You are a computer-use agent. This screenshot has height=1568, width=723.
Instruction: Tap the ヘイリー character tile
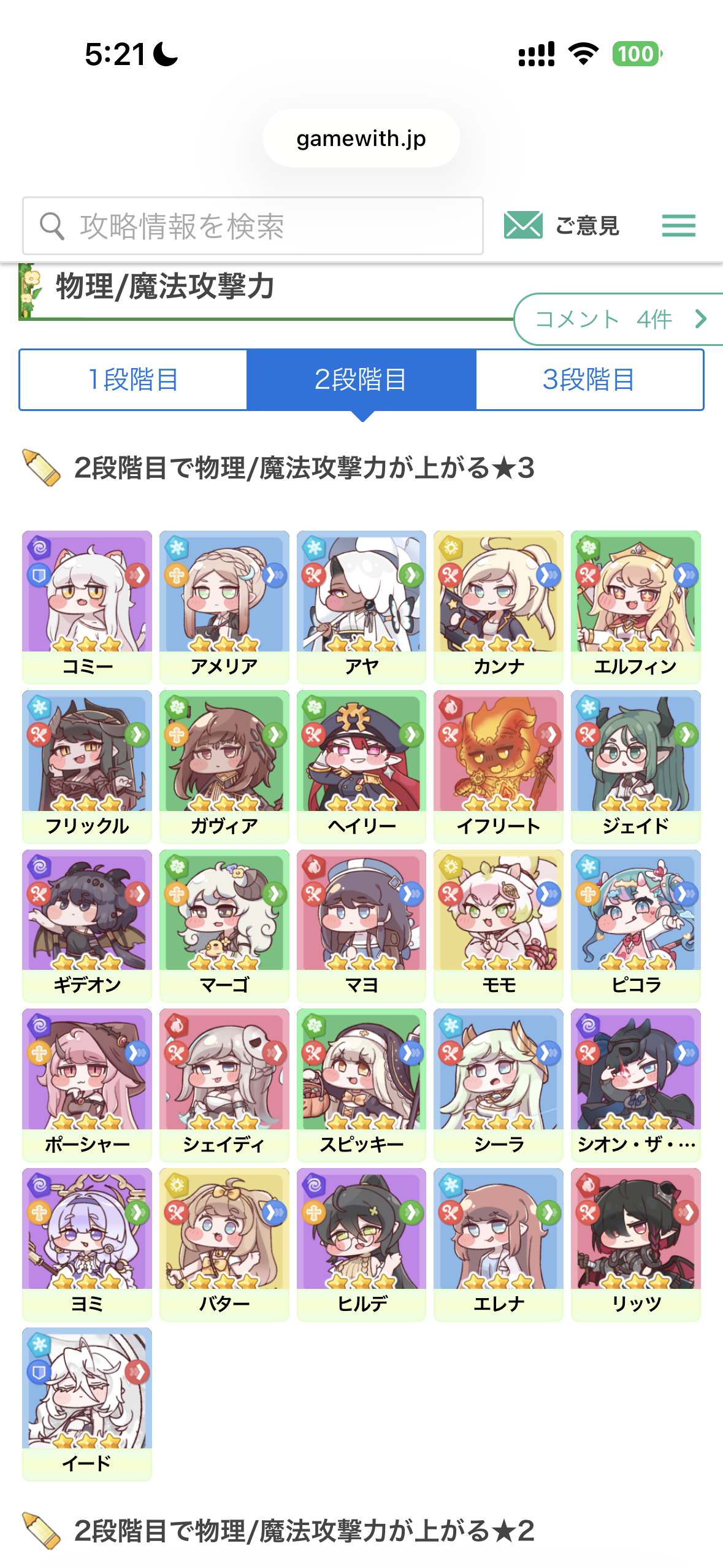[x=361, y=764]
